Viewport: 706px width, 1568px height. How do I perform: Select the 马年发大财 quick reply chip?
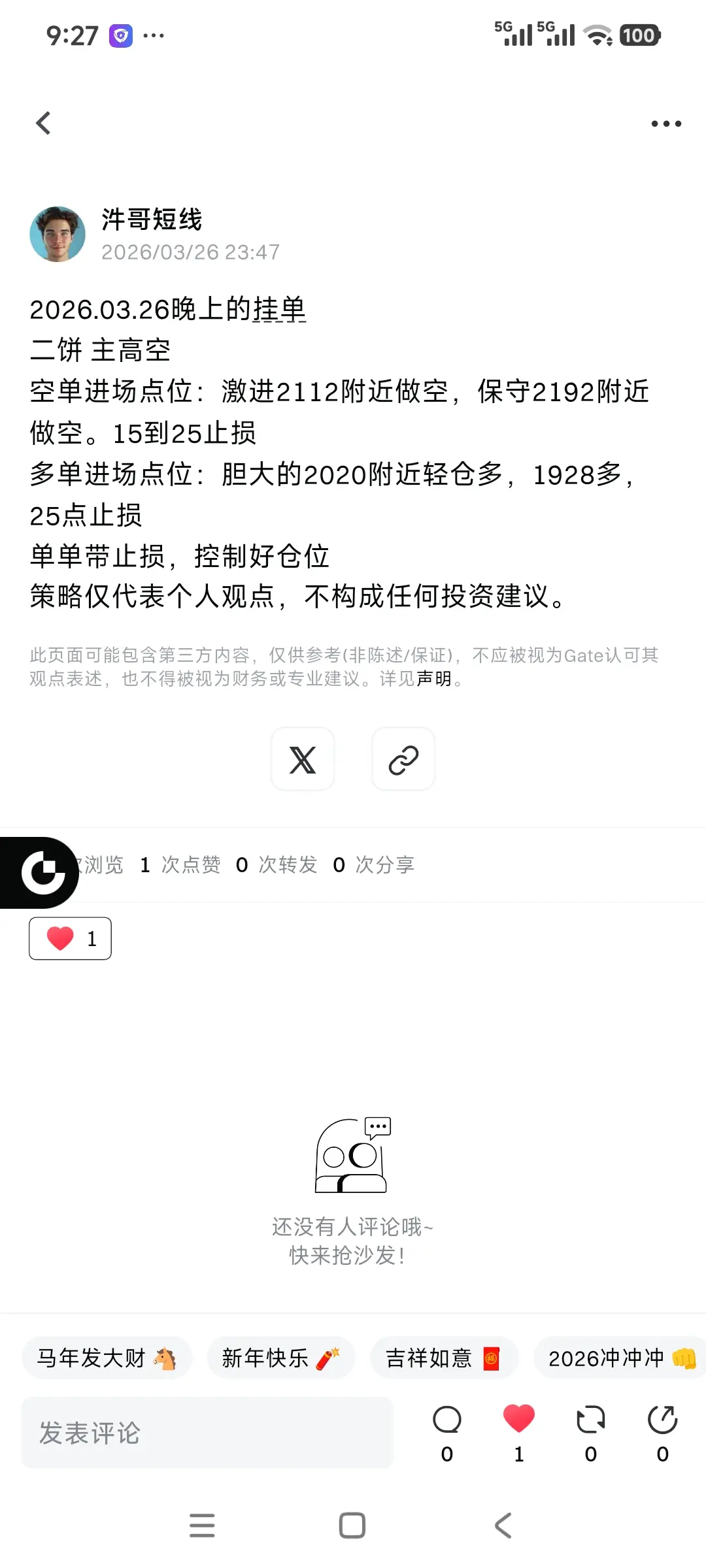(x=107, y=1357)
